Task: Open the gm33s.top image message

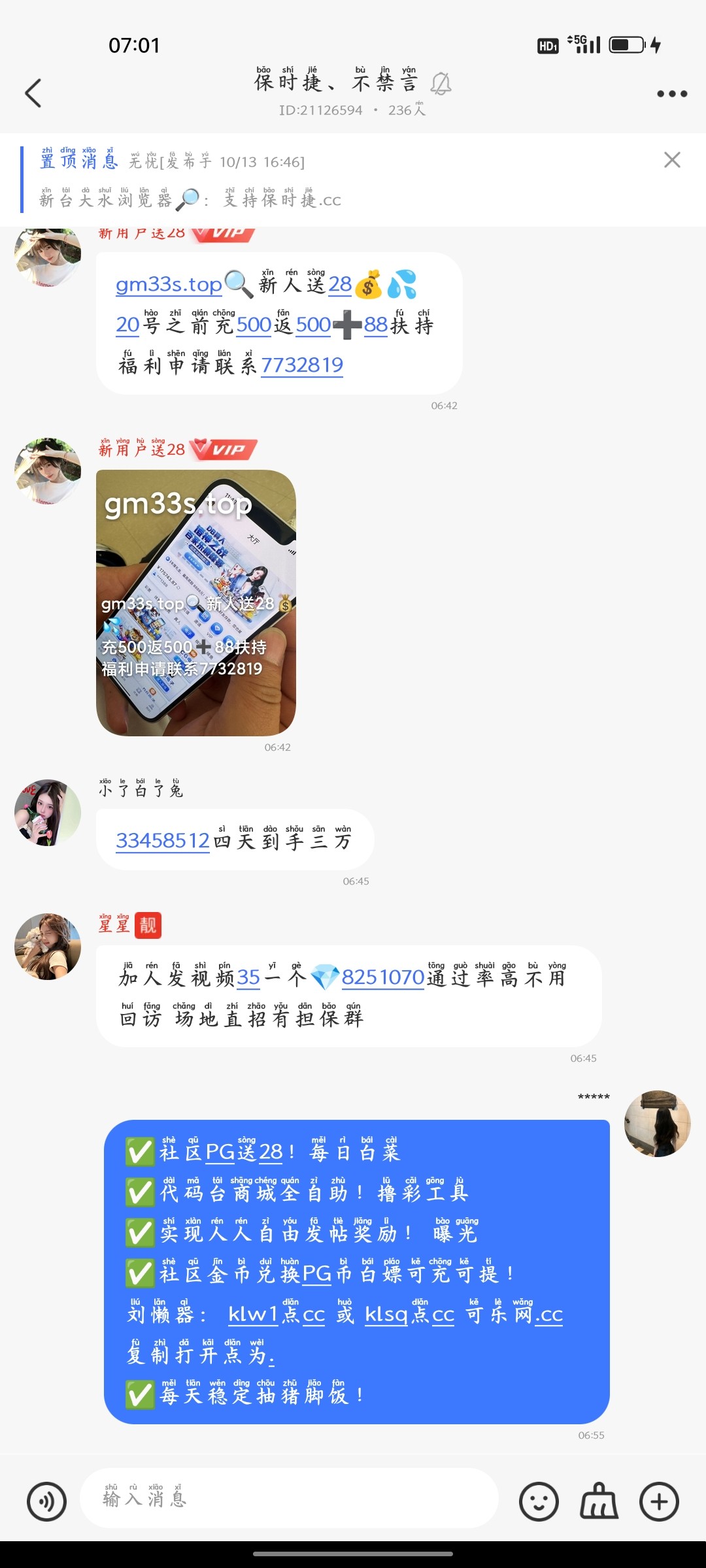Action: [196, 602]
